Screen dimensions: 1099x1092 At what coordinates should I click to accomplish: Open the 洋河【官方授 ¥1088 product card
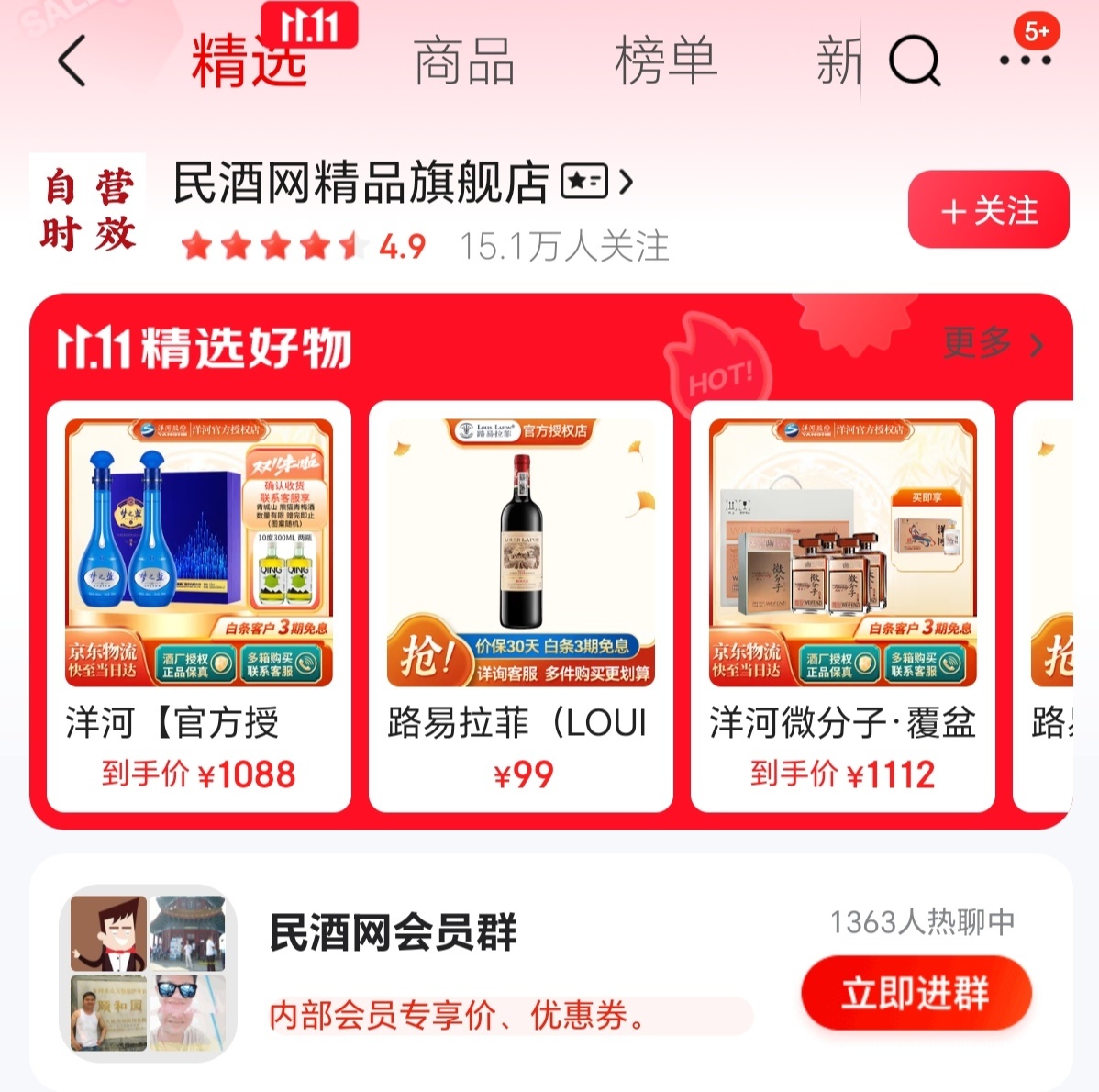click(x=199, y=606)
